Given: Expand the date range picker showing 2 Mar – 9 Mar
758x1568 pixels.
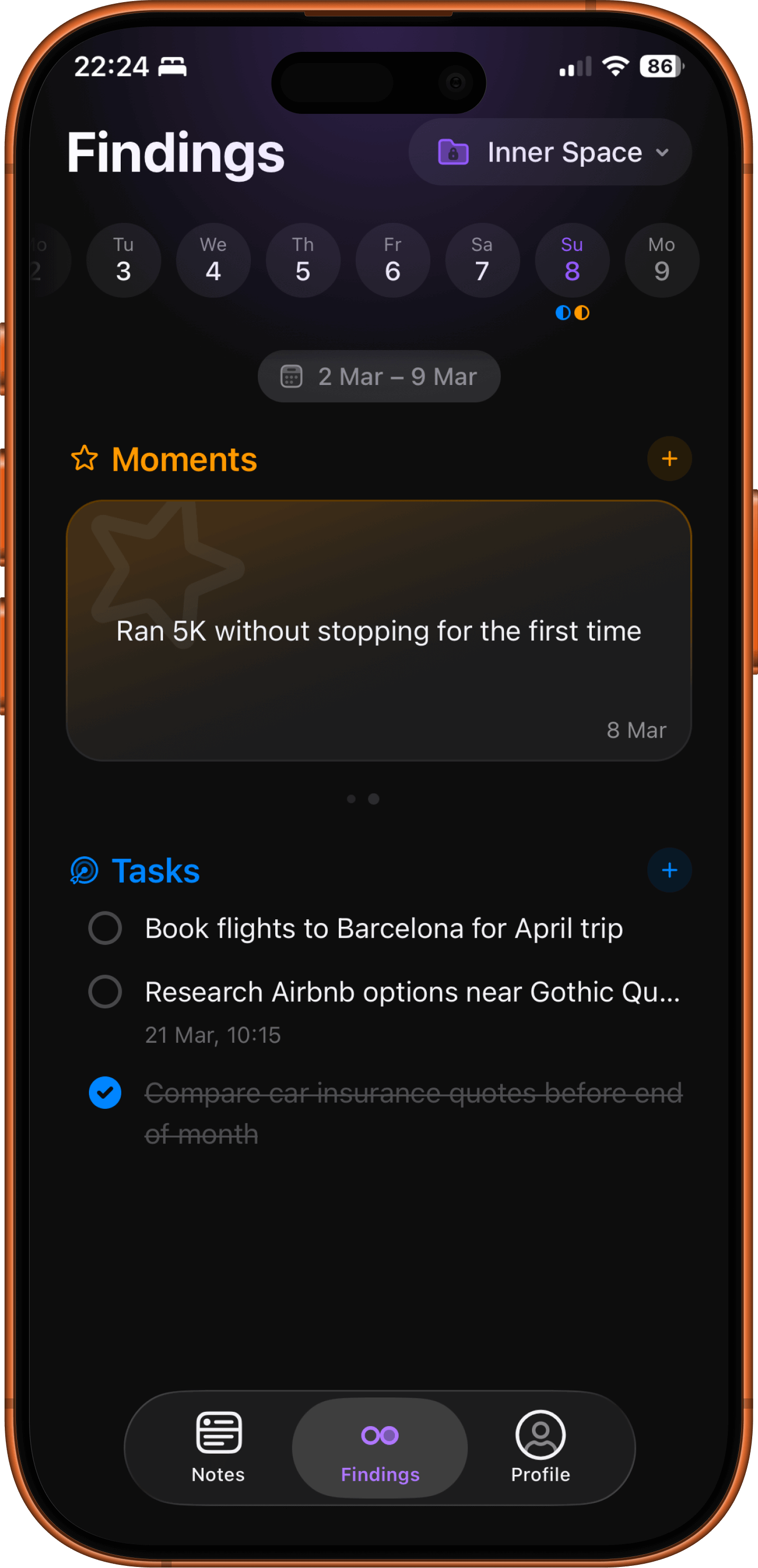Looking at the screenshot, I should (x=378, y=376).
